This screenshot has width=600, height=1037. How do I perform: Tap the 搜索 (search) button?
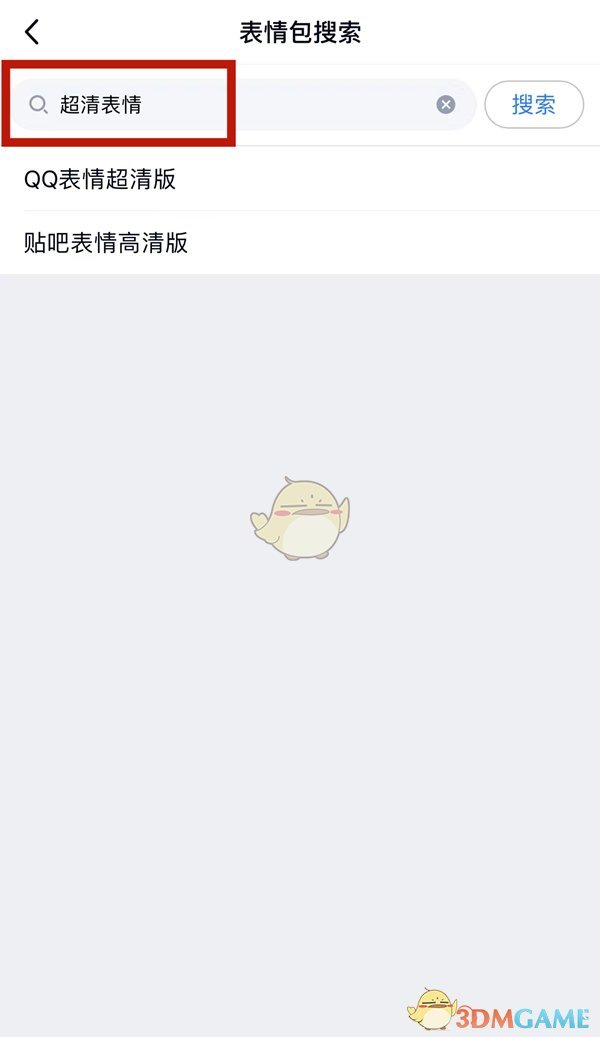[533, 105]
